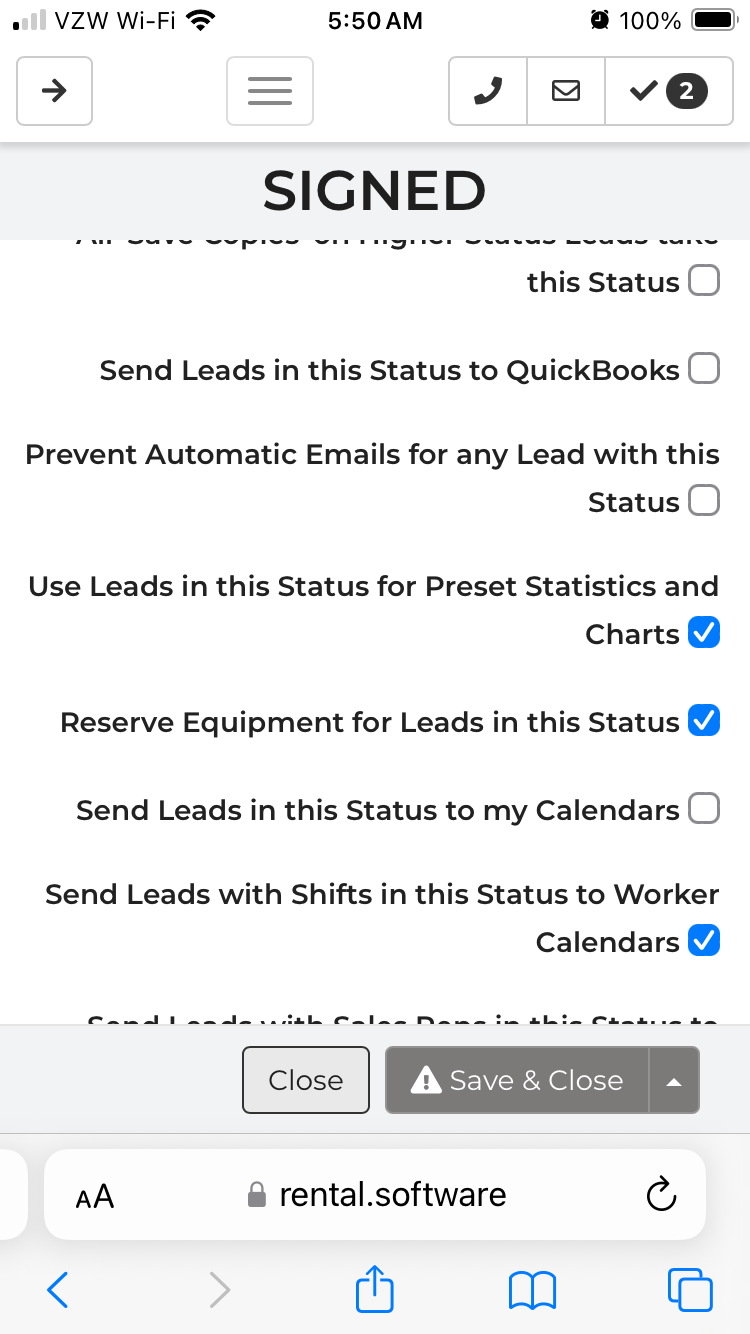This screenshot has width=750, height=1334.
Task: Uncheck Reserve Equipment for Leads in this Status
Action: 704,721
